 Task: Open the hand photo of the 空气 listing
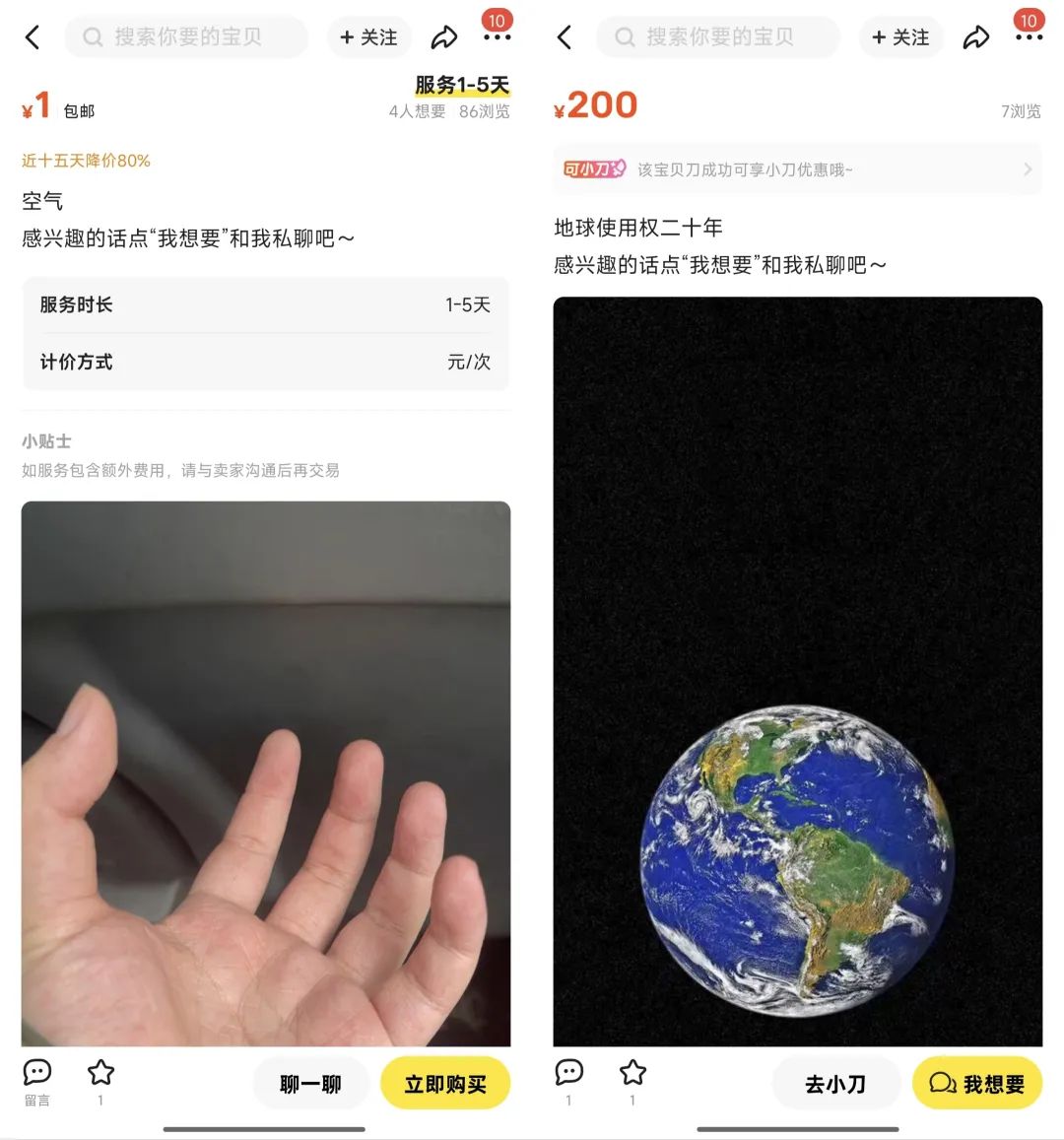pyautogui.click(x=266, y=773)
